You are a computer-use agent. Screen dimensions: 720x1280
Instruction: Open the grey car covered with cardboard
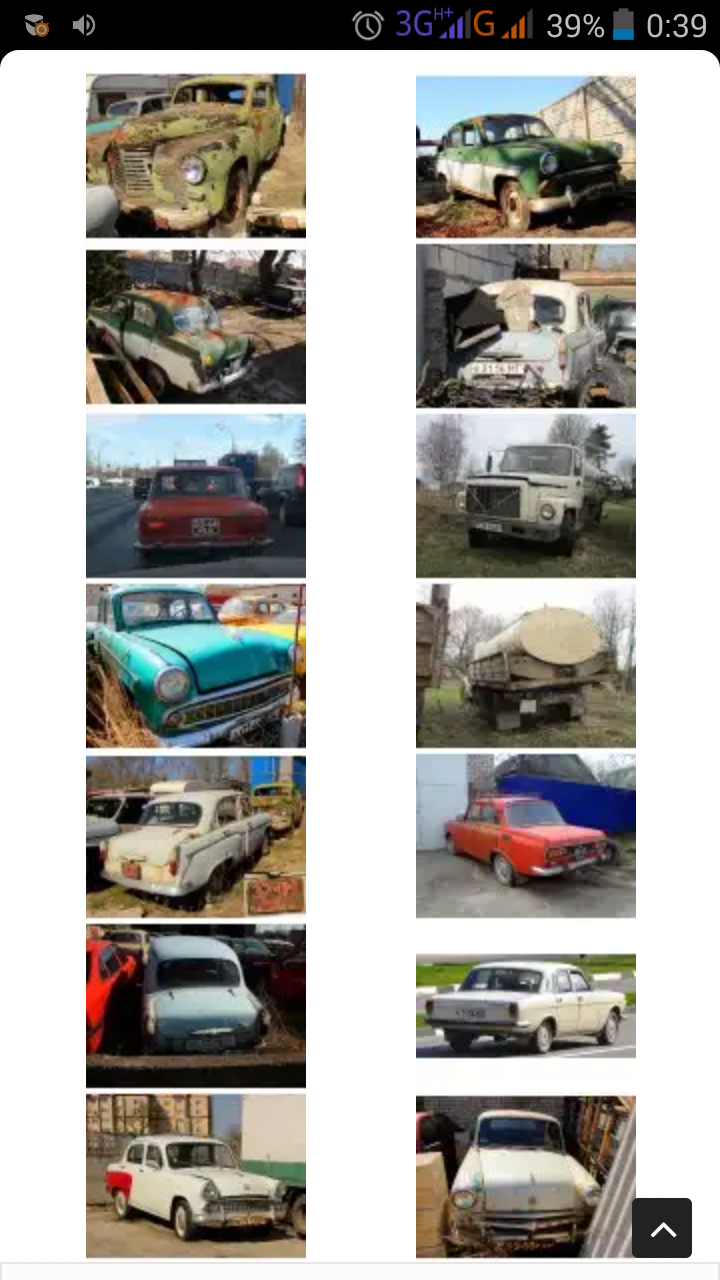coord(526,327)
